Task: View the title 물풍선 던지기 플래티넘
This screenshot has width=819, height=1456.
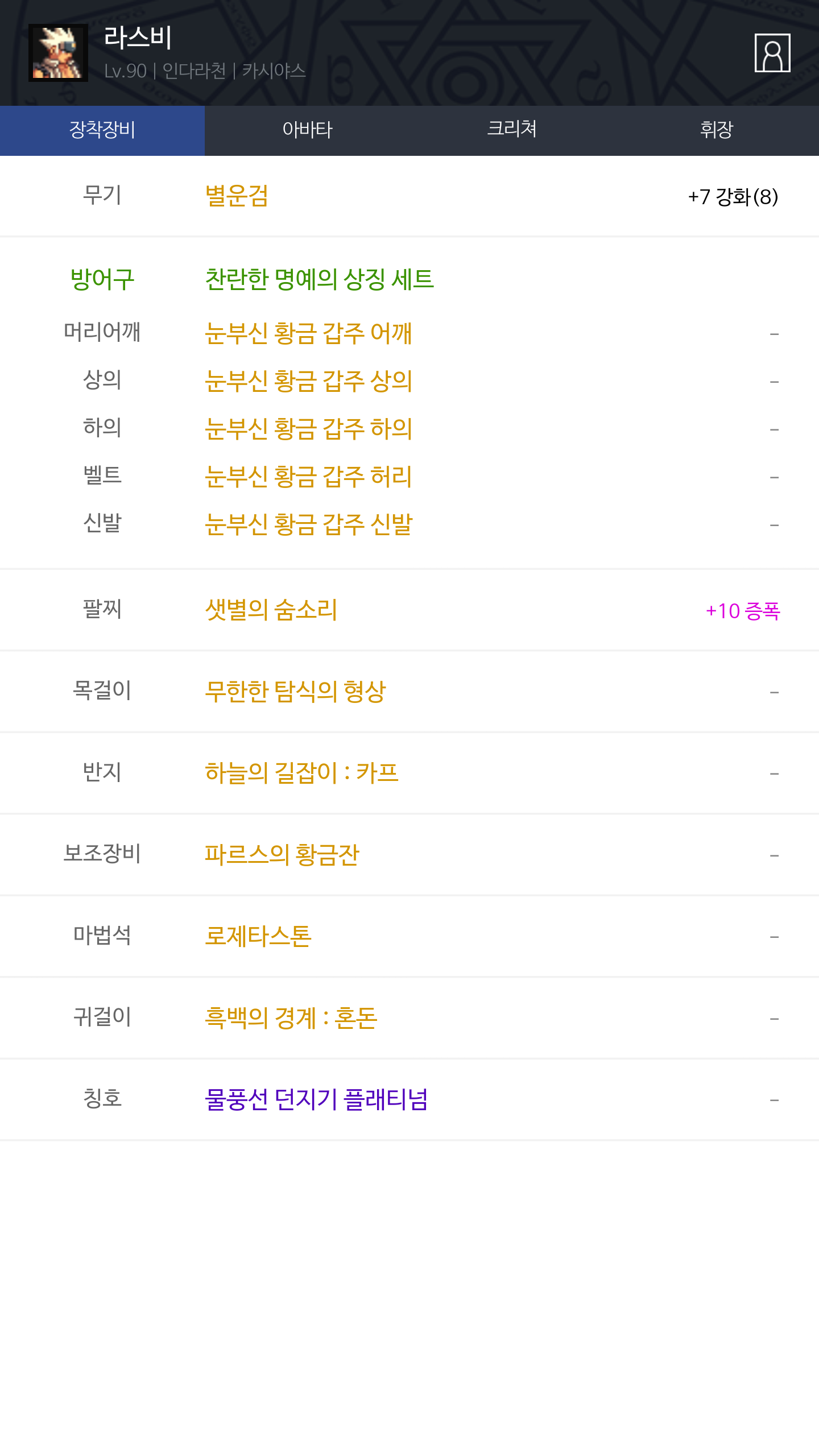Action: coord(316,1099)
